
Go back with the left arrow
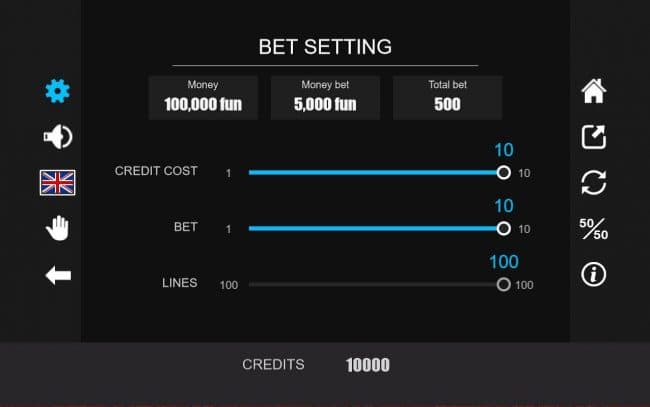pyautogui.click(x=58, y=275)
